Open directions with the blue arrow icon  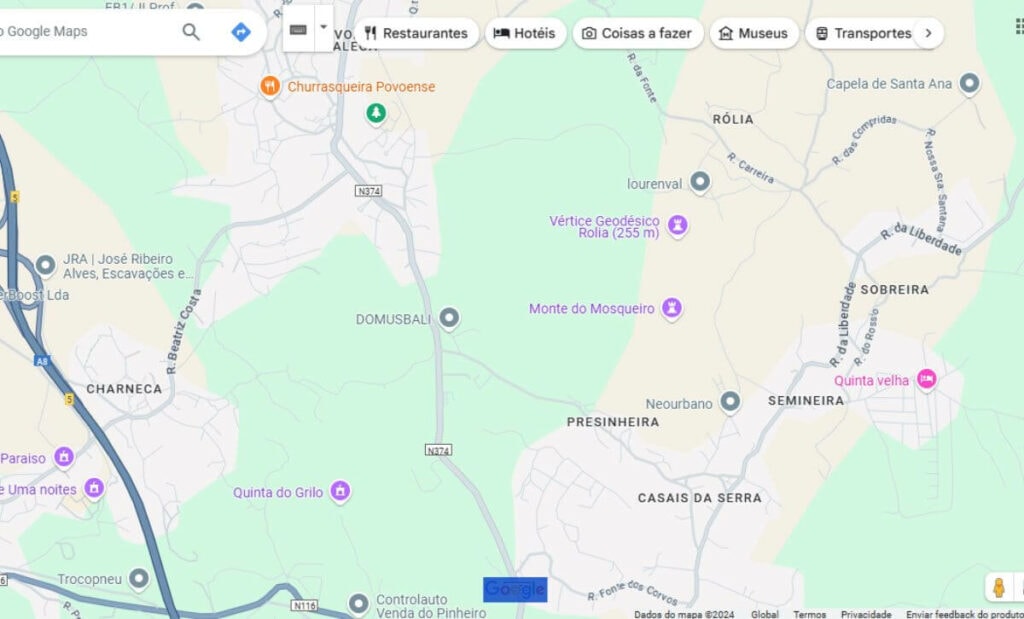(241, 32)
